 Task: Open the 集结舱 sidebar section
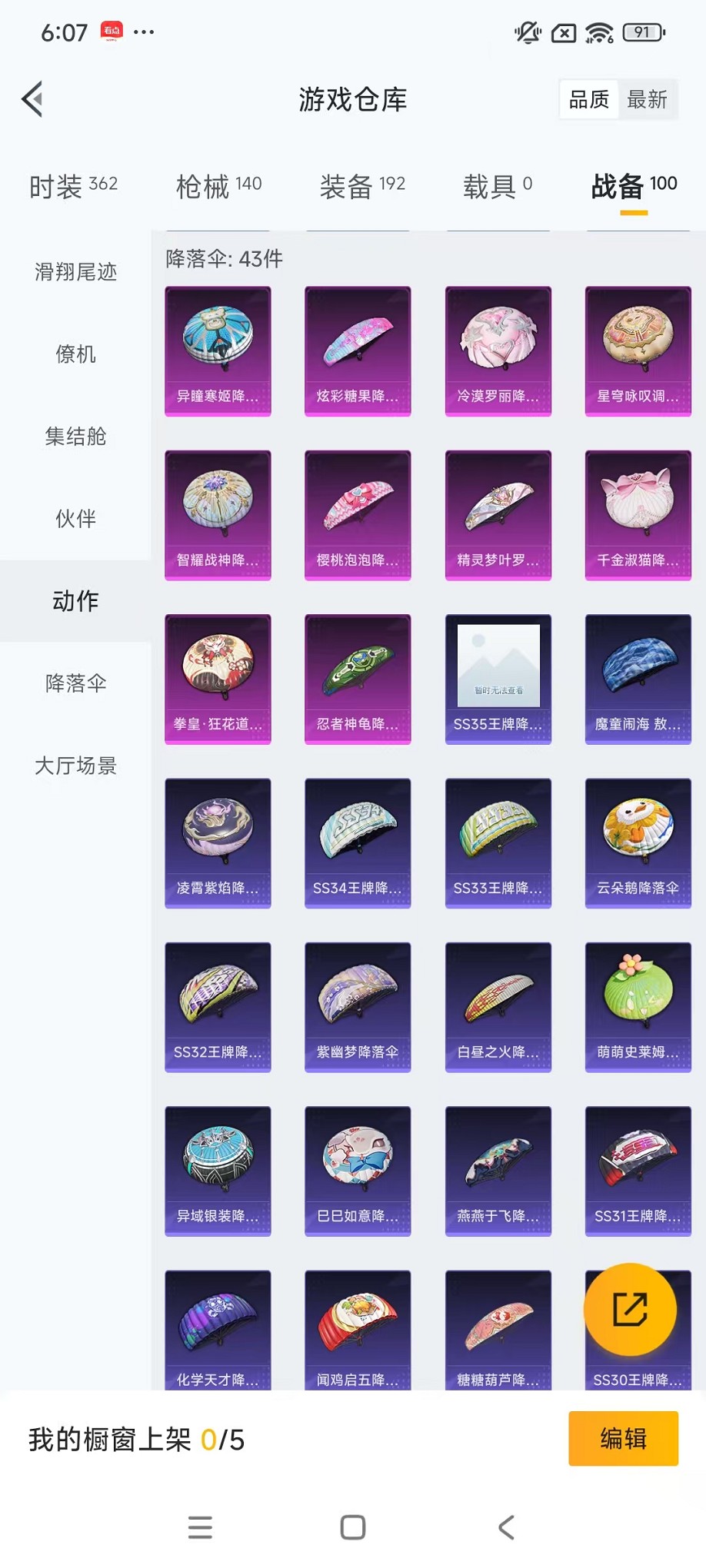pos(75,436)
